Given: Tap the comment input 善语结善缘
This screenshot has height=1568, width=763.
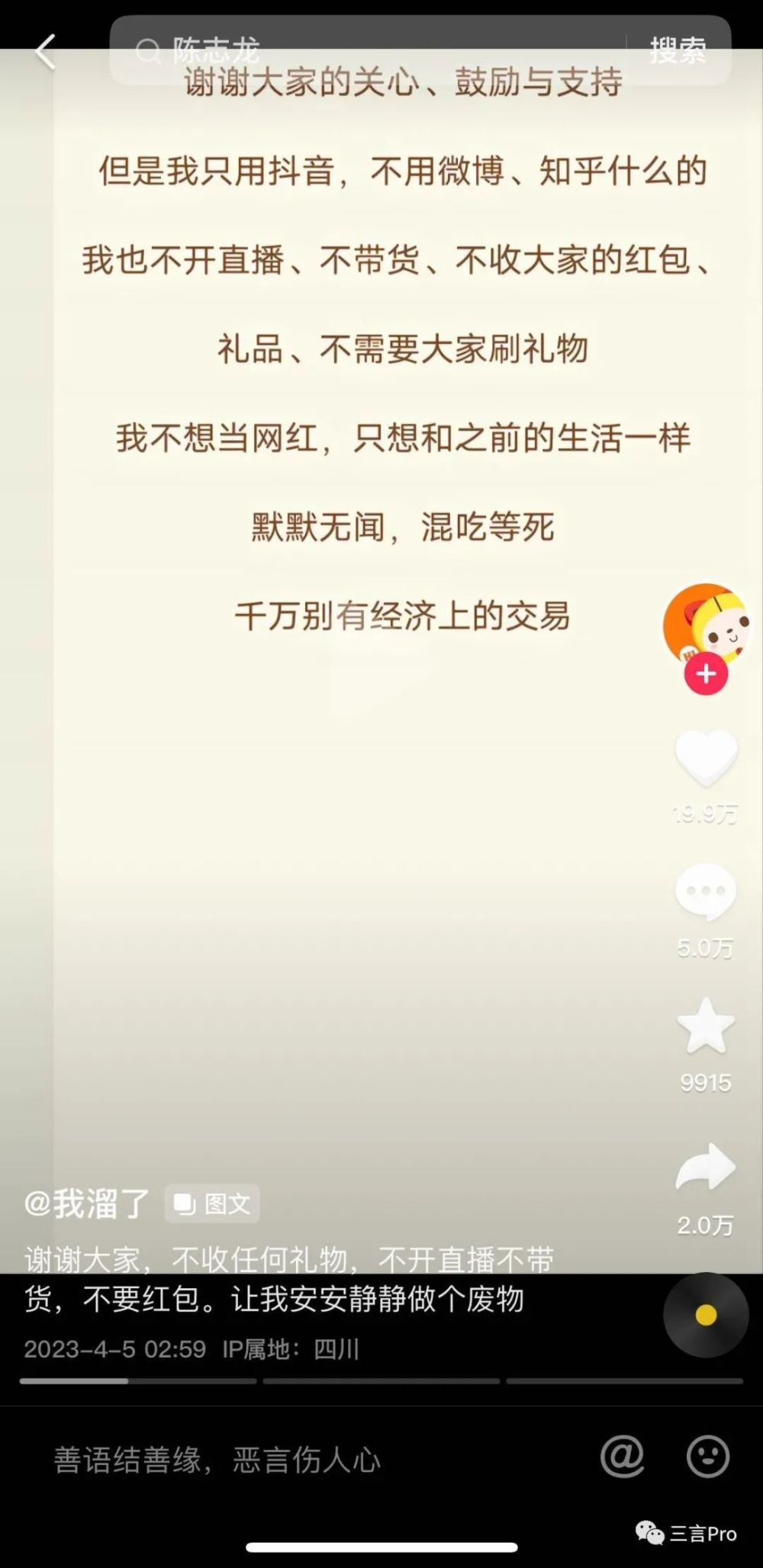Looking at the screenshot, I should point(305,1460).
